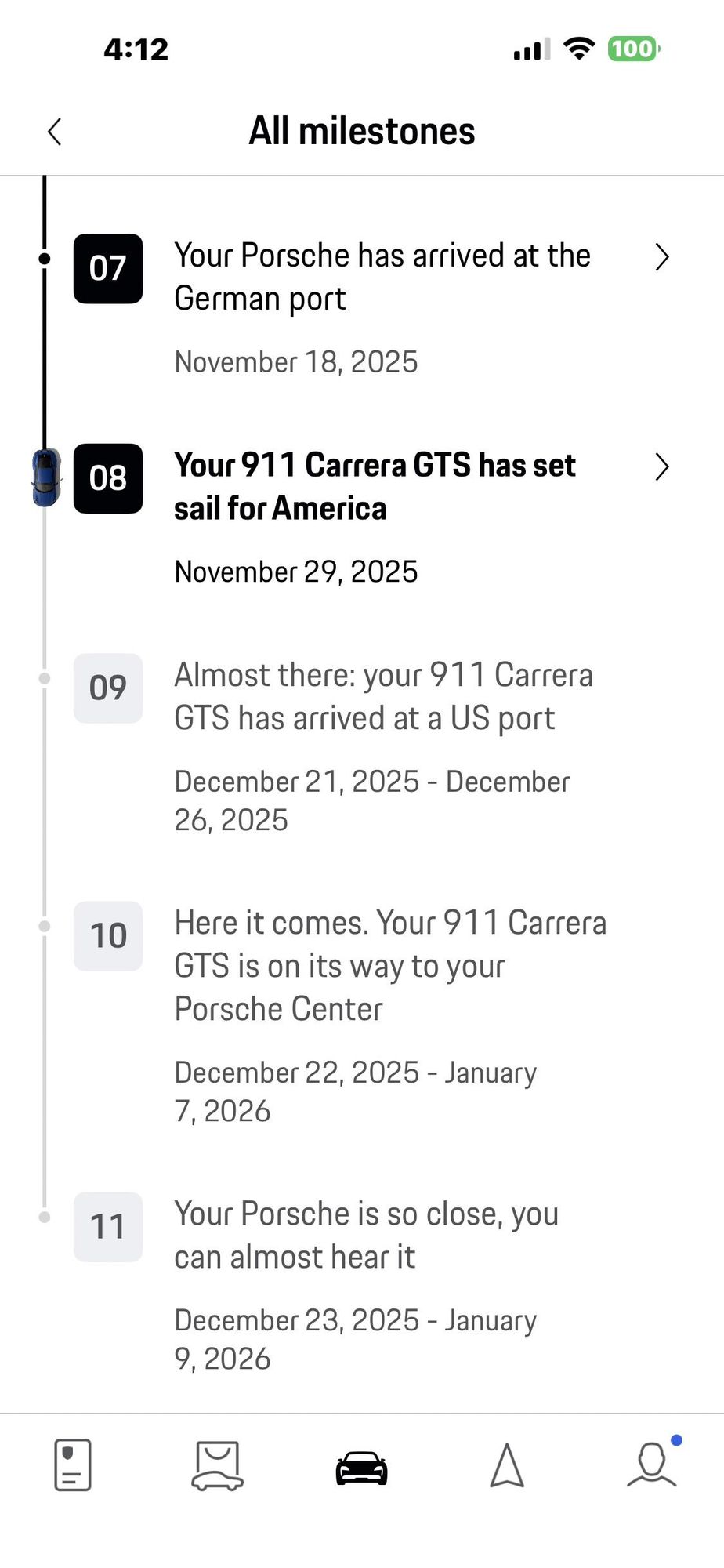
Task: Switch to the first bottom tab (card icon)
Action: 73,1465
